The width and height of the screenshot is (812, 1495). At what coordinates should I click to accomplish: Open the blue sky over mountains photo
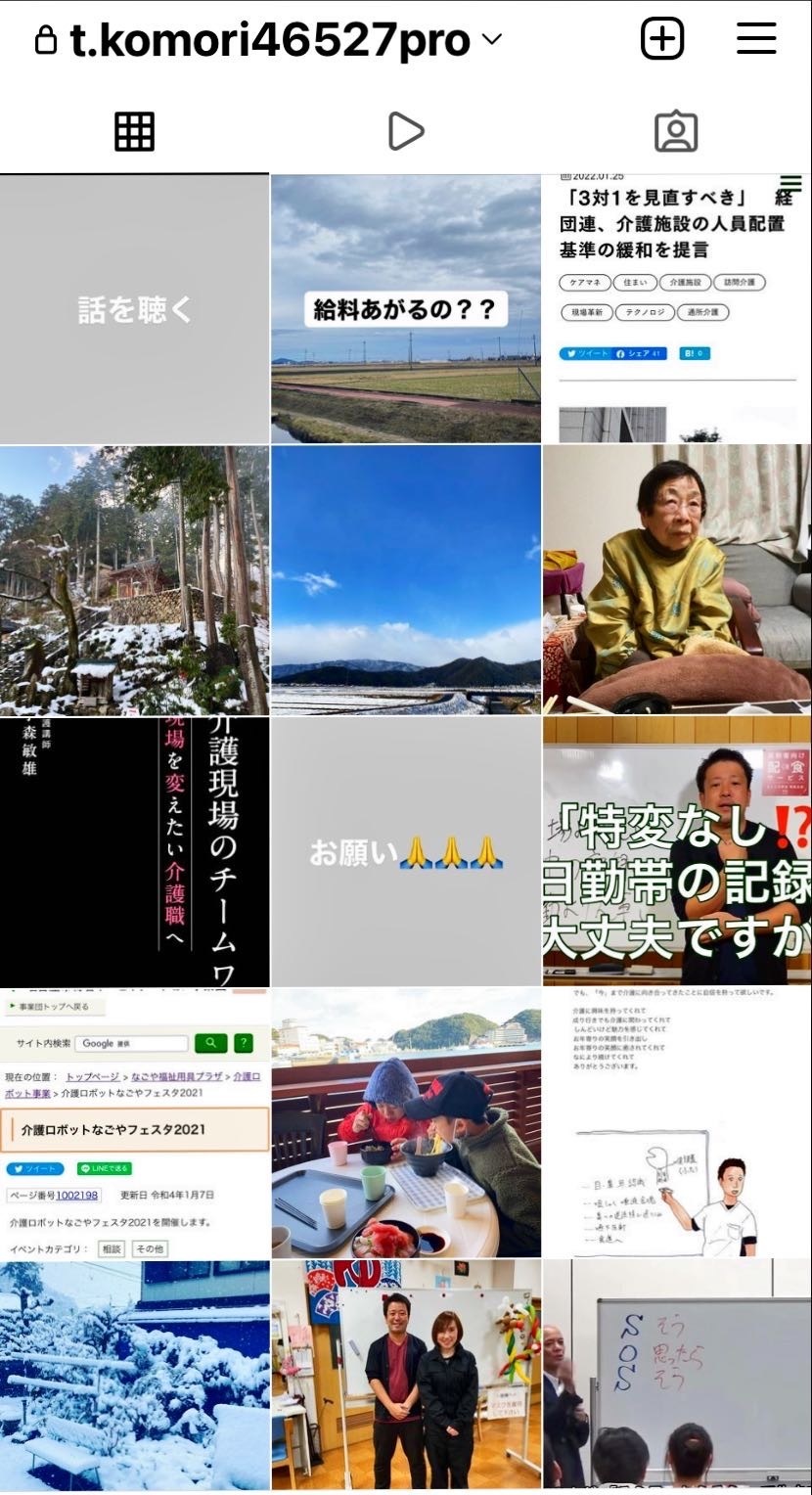pos(405,580)
